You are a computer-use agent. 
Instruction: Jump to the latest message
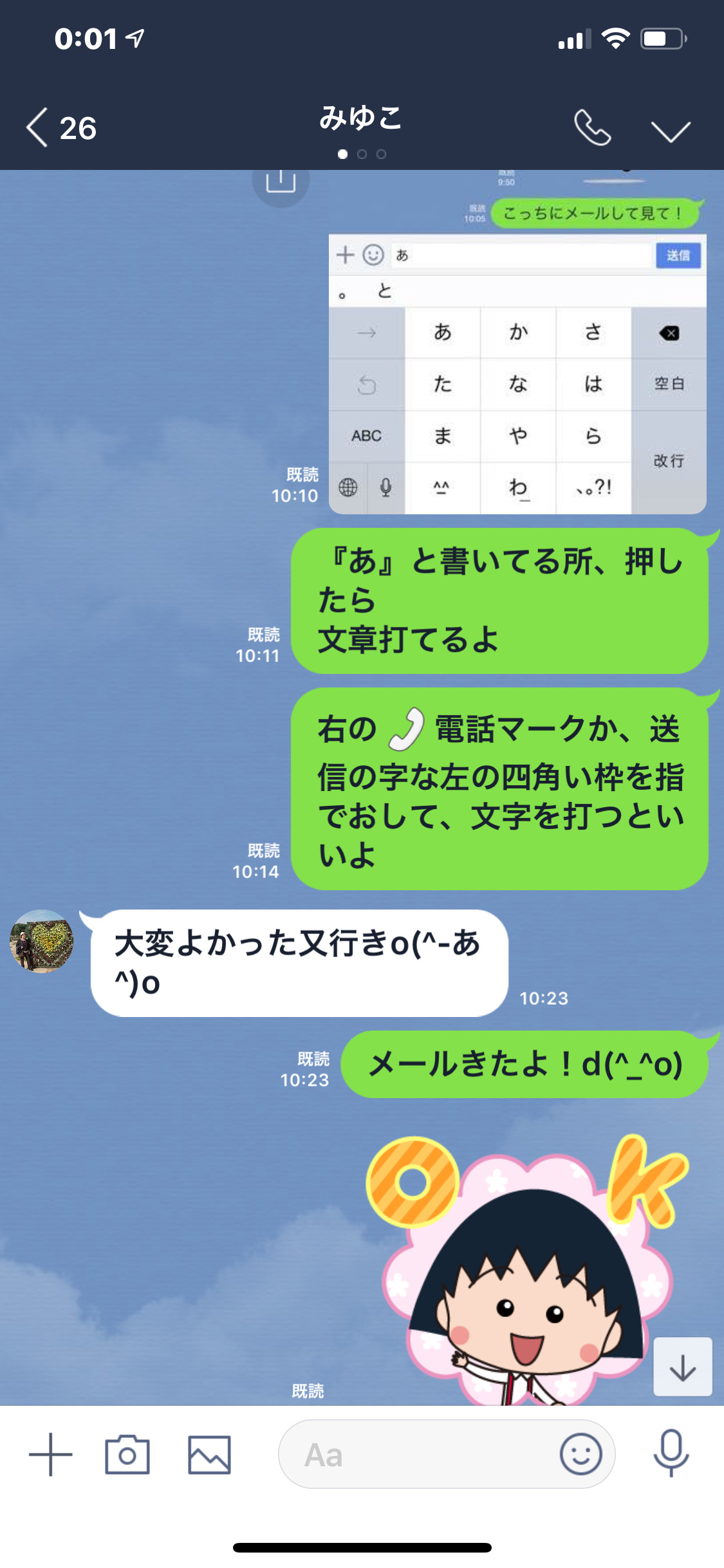tap(682, 1366)
